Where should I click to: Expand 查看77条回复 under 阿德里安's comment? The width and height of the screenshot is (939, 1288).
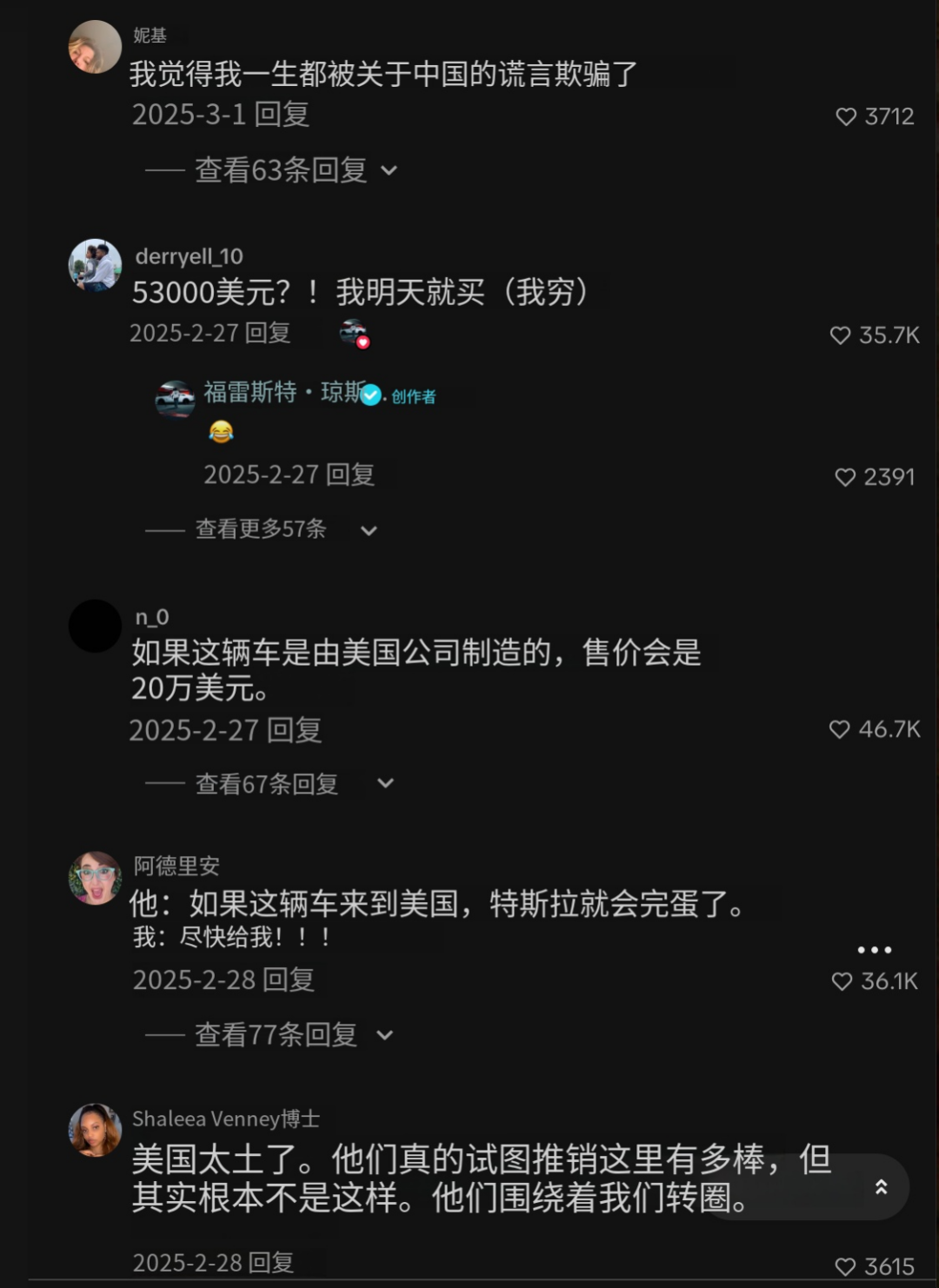coord(276,1034)
